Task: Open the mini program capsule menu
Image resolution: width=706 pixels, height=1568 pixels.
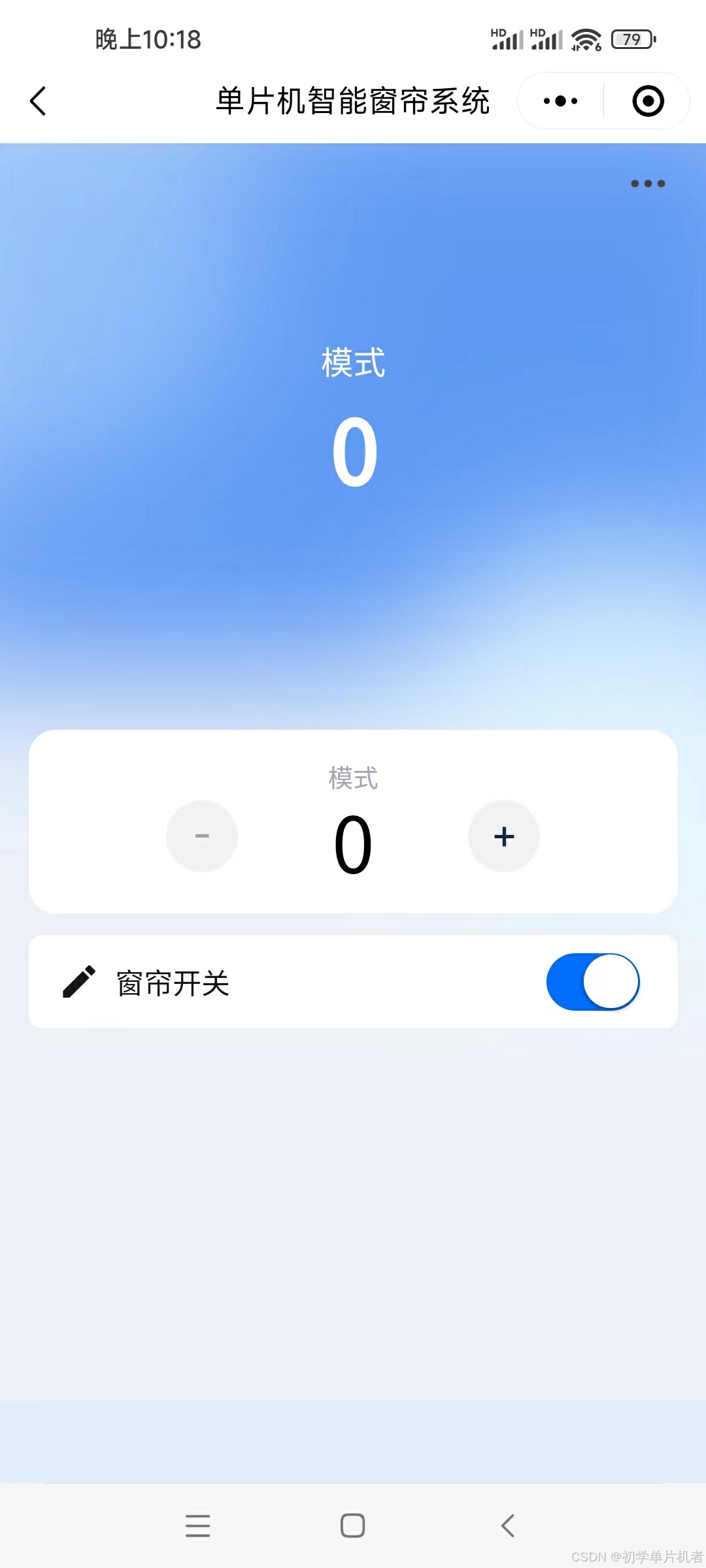Action: 561,101
